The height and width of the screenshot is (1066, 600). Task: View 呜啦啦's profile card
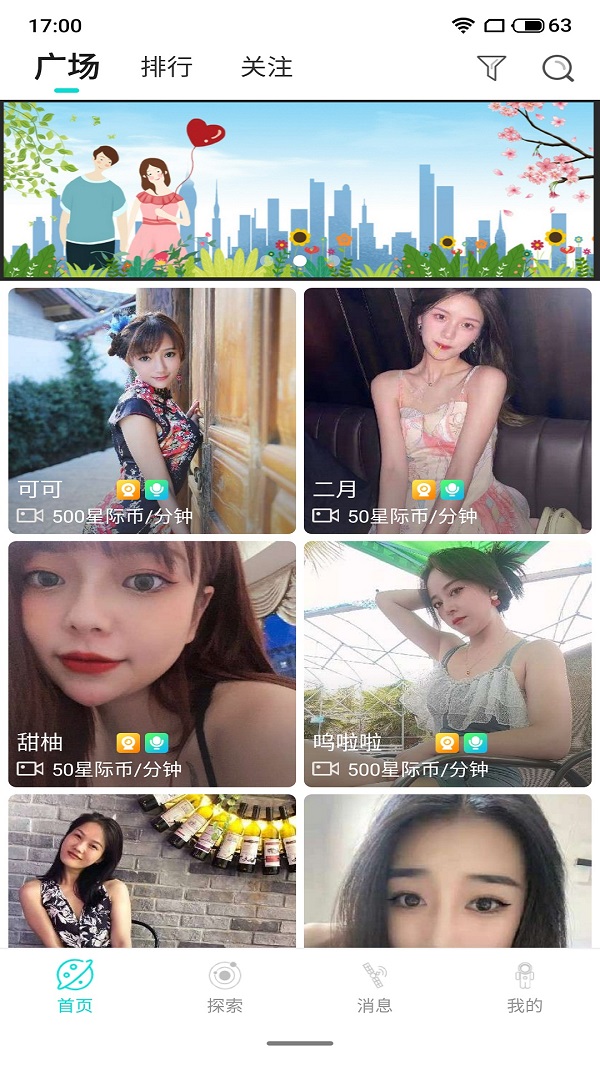[x=448, y=664]
